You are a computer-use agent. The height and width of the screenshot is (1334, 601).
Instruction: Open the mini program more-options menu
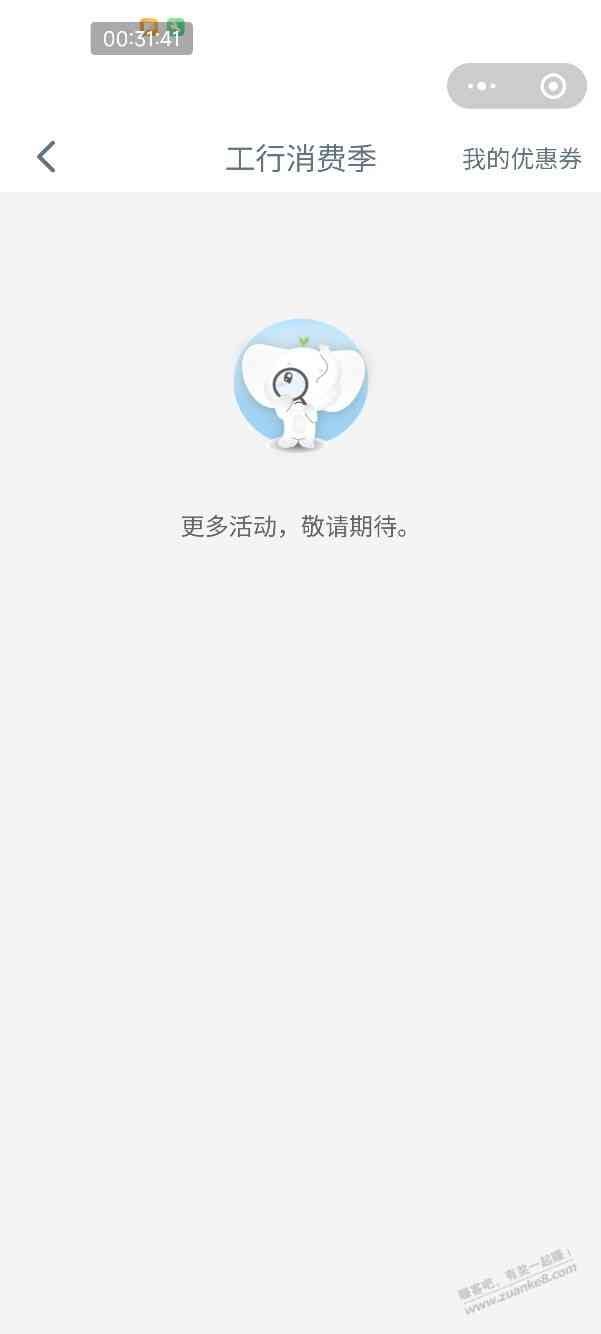(x=481, y=87)
